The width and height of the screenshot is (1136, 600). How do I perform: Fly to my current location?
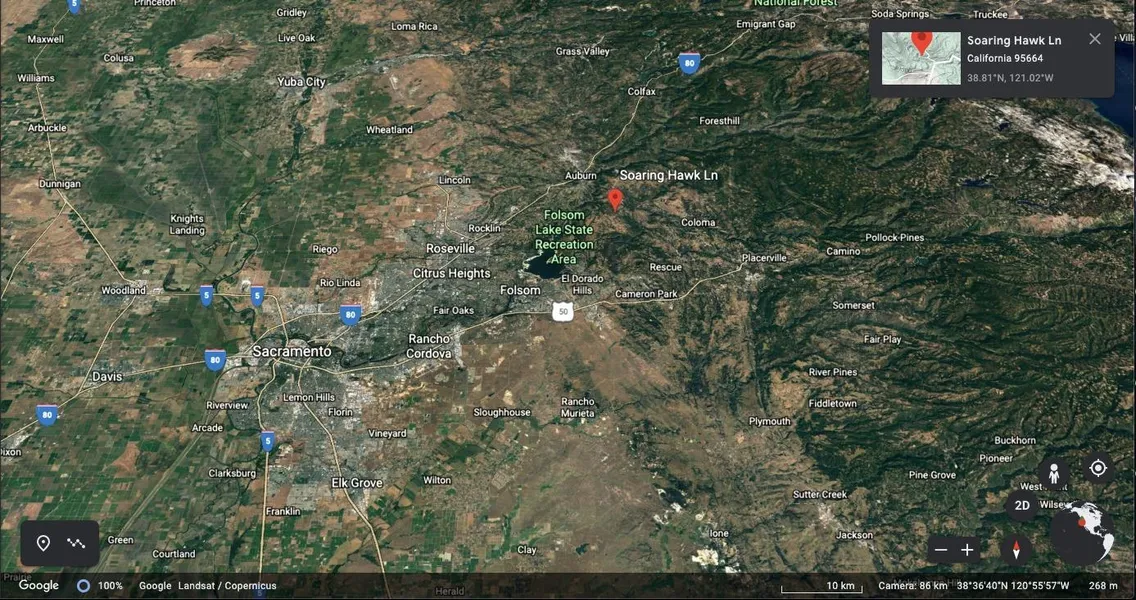pyautogui.click(x=1098, y=468)
